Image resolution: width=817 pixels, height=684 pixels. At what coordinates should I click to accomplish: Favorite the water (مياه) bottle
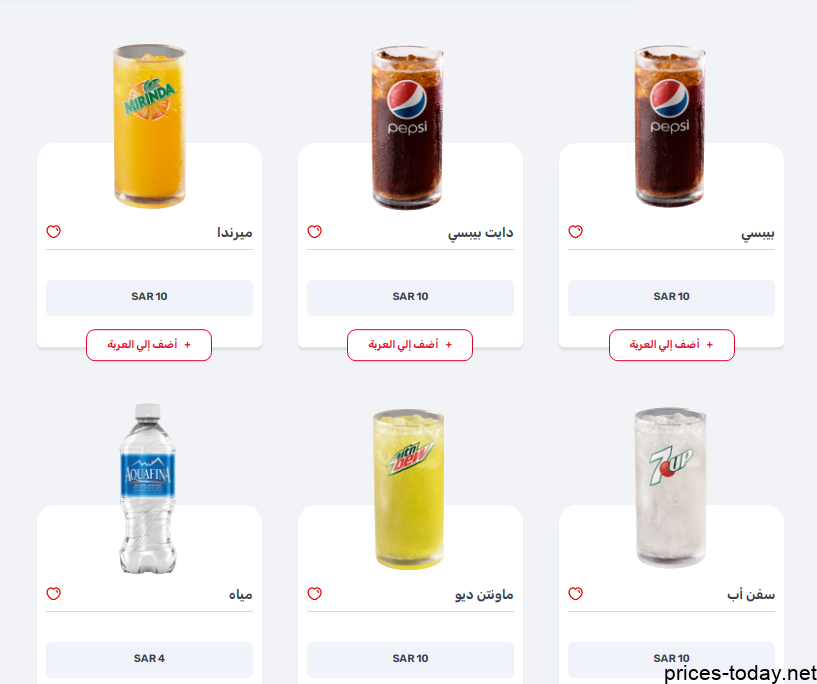[x=54, y=594]
